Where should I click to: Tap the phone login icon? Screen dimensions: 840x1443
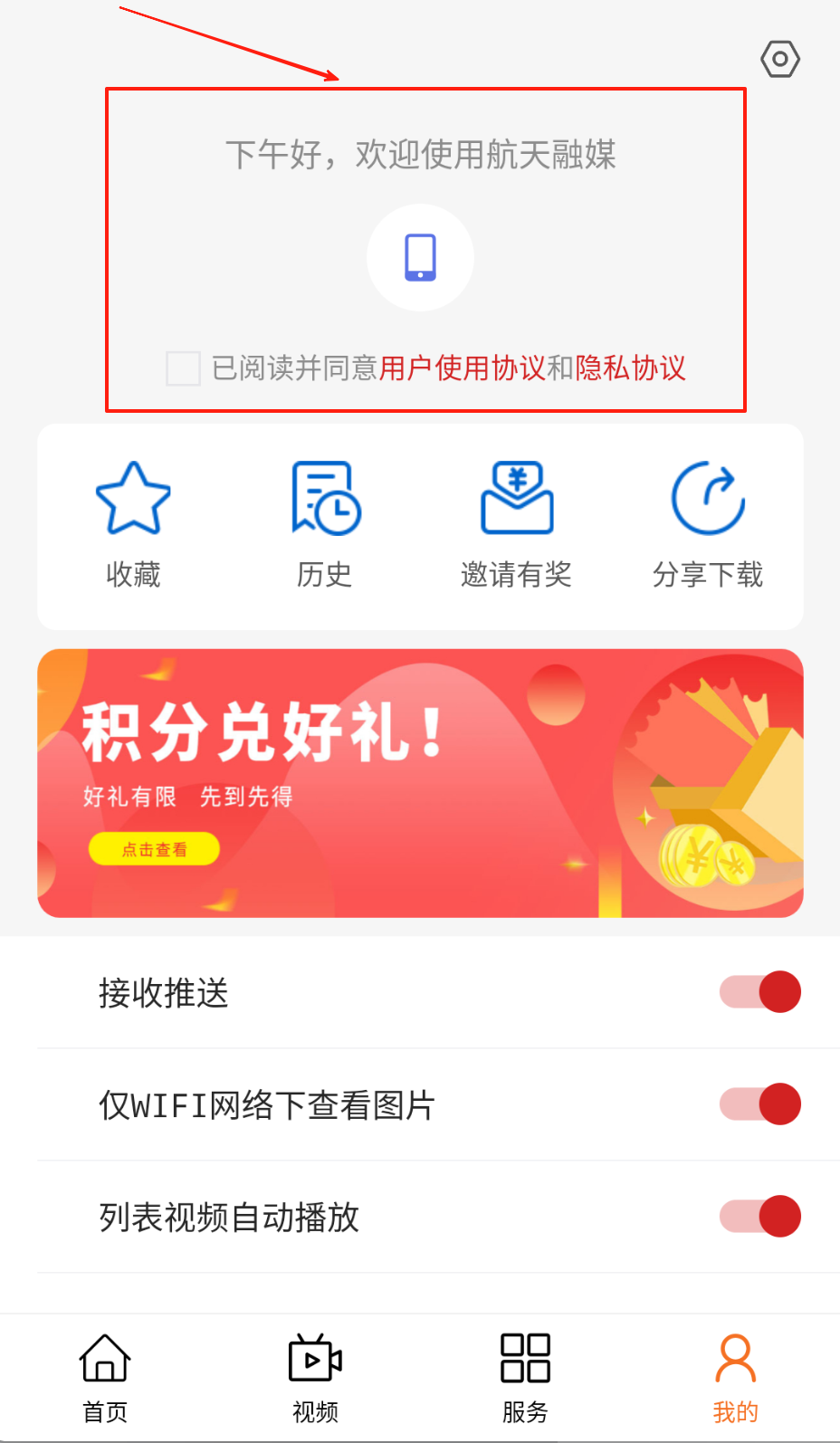pyautogui.click(x=420, y=258)
